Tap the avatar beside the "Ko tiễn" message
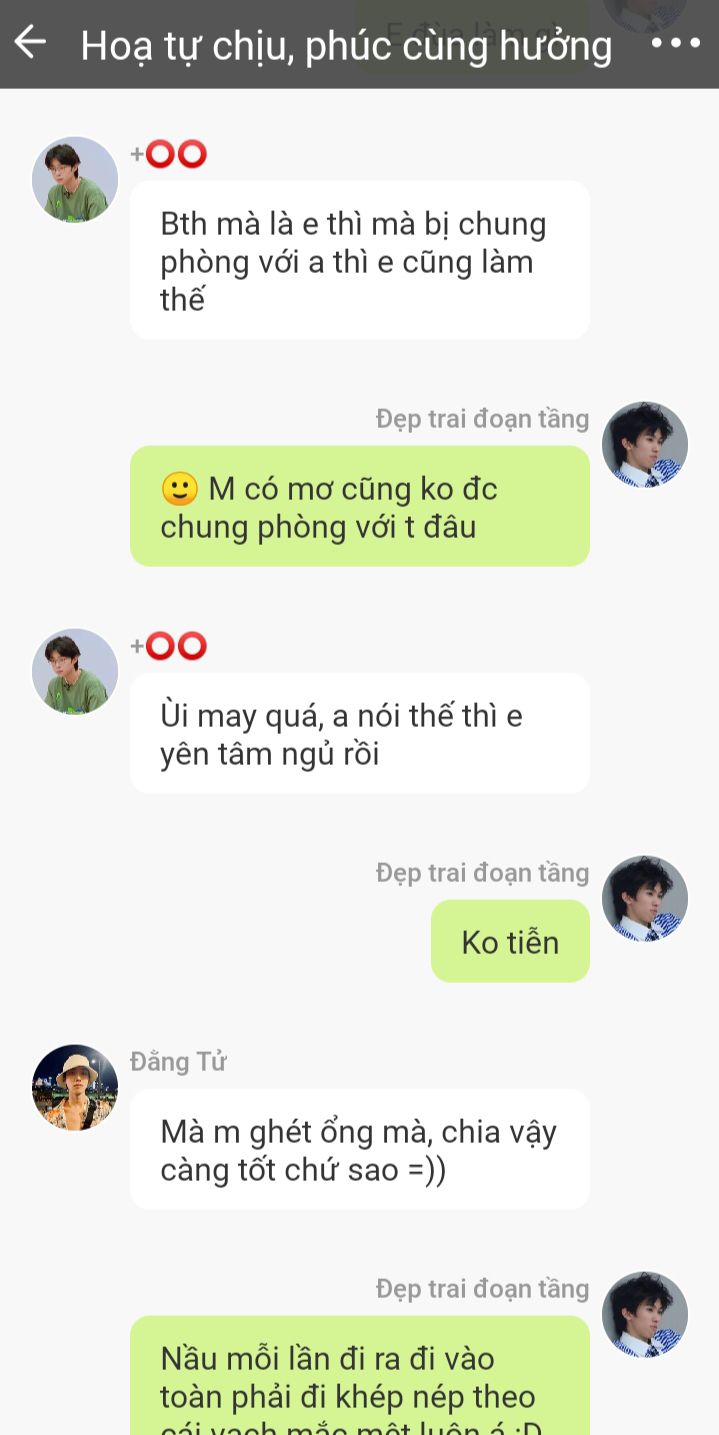This screenshot has width=719, height=1435. 645,898
